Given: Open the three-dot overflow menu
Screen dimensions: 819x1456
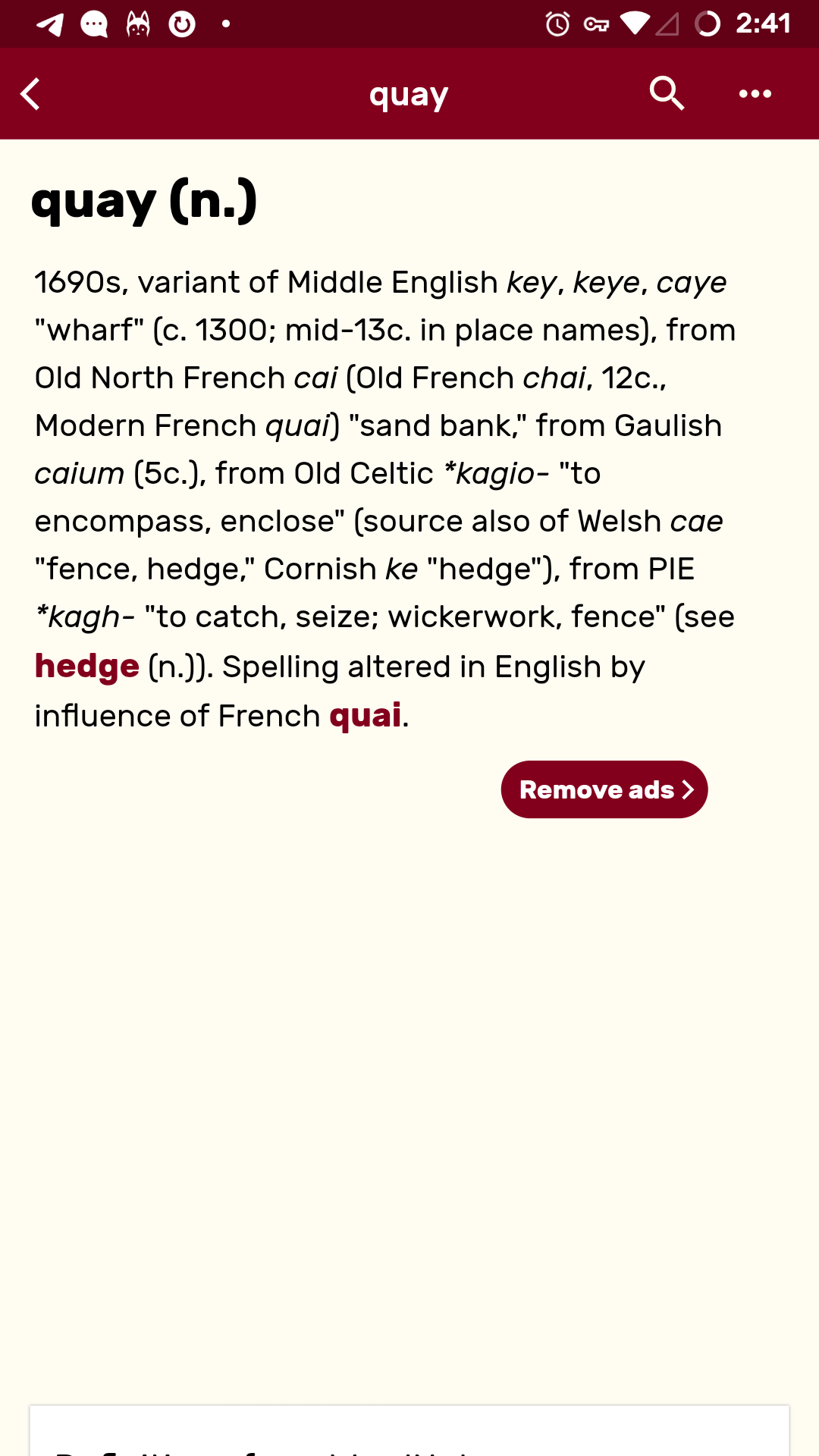Looking at the screenshot, I should tap(755, 94).
